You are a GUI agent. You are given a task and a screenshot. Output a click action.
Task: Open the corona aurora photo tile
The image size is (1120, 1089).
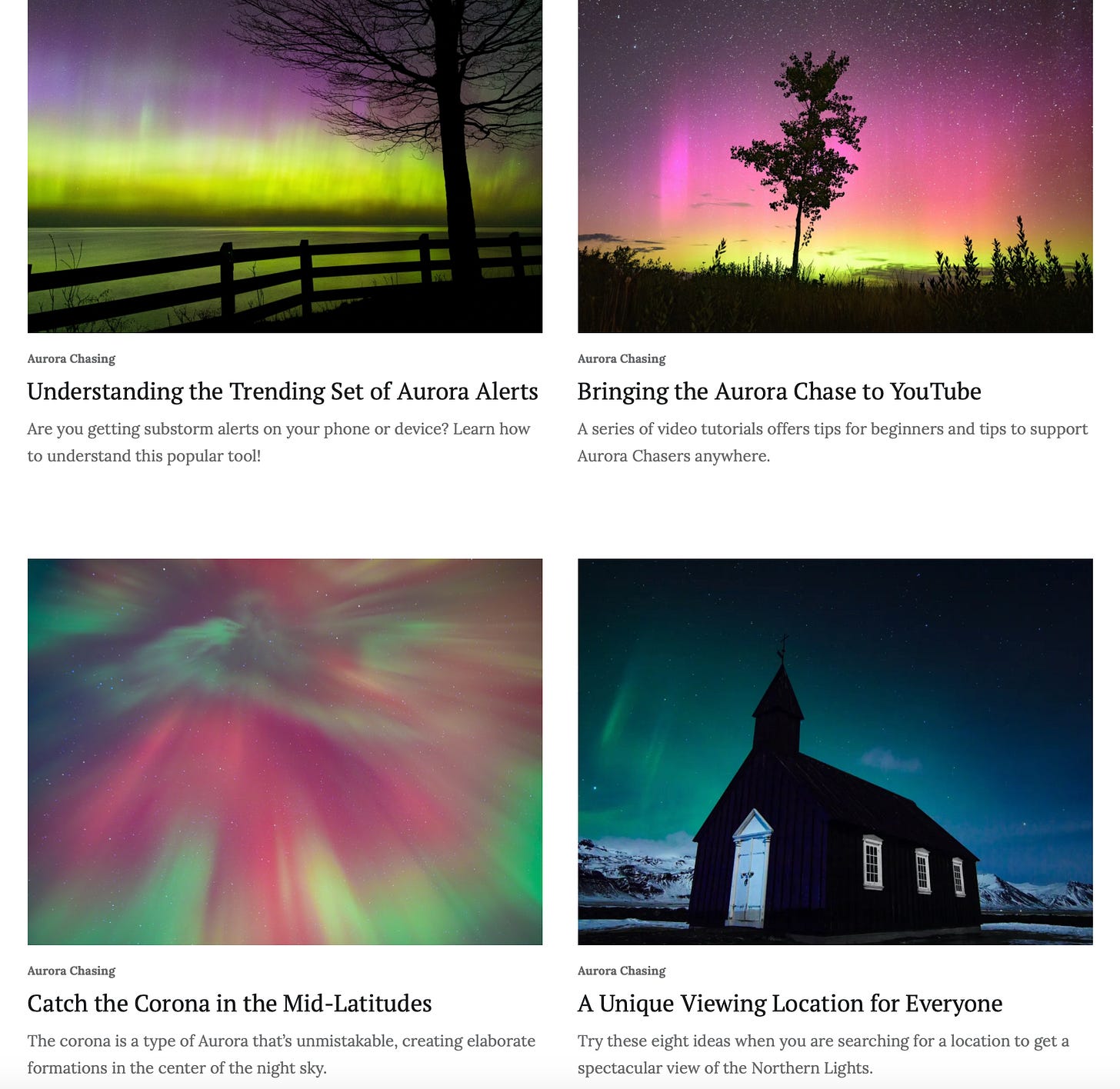pos(285,751)
